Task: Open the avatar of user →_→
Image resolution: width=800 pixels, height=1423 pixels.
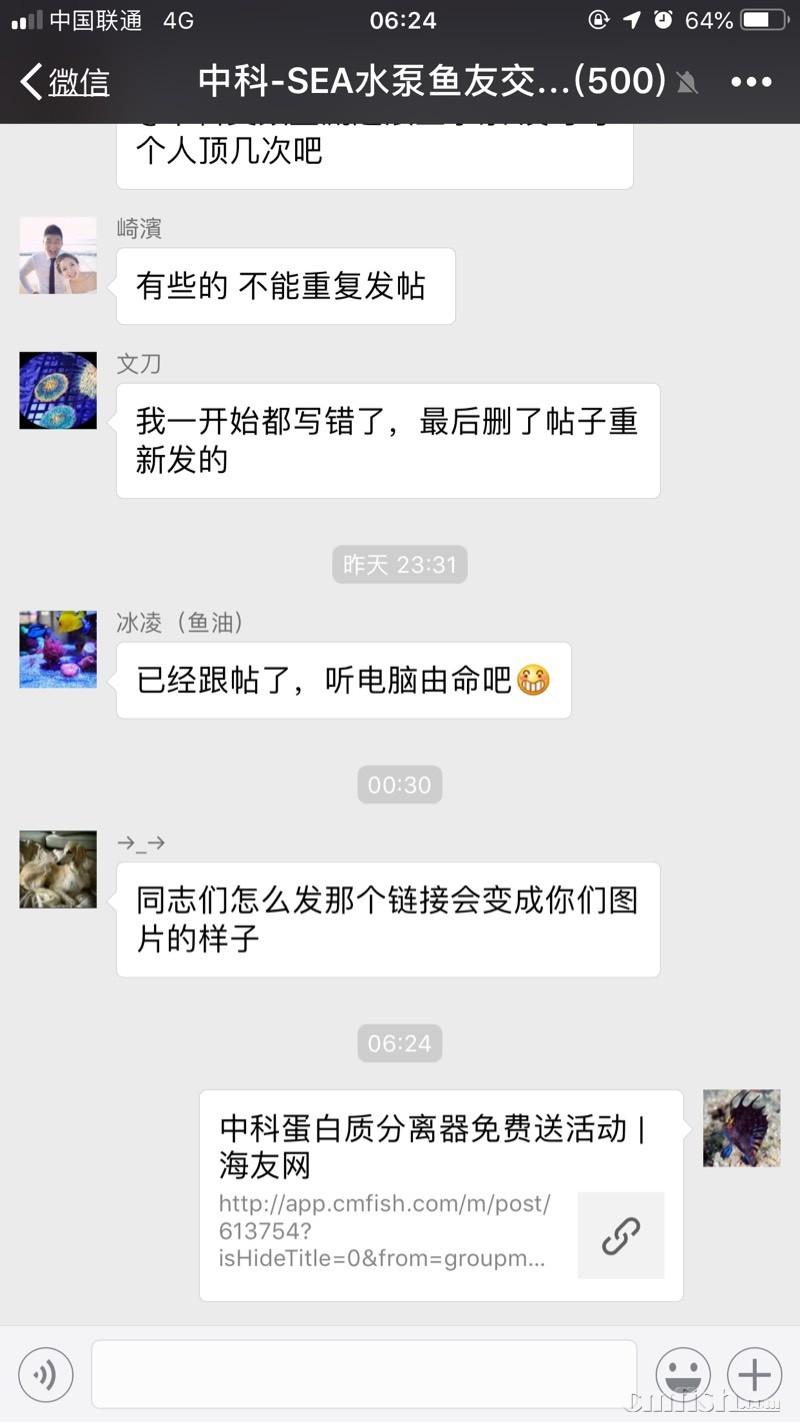Action: click(x=58, y=869)
